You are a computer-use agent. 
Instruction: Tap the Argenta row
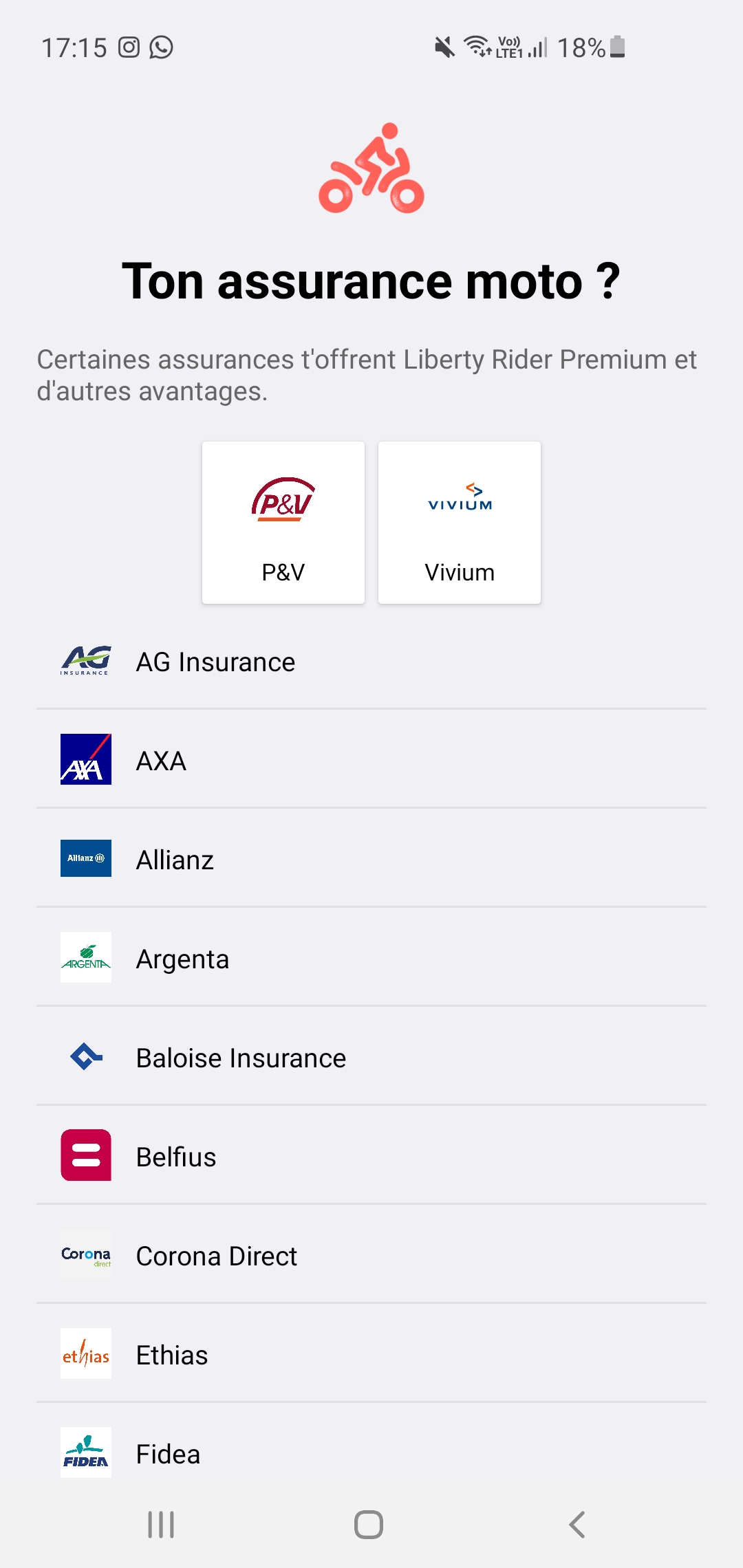(371, 959)
